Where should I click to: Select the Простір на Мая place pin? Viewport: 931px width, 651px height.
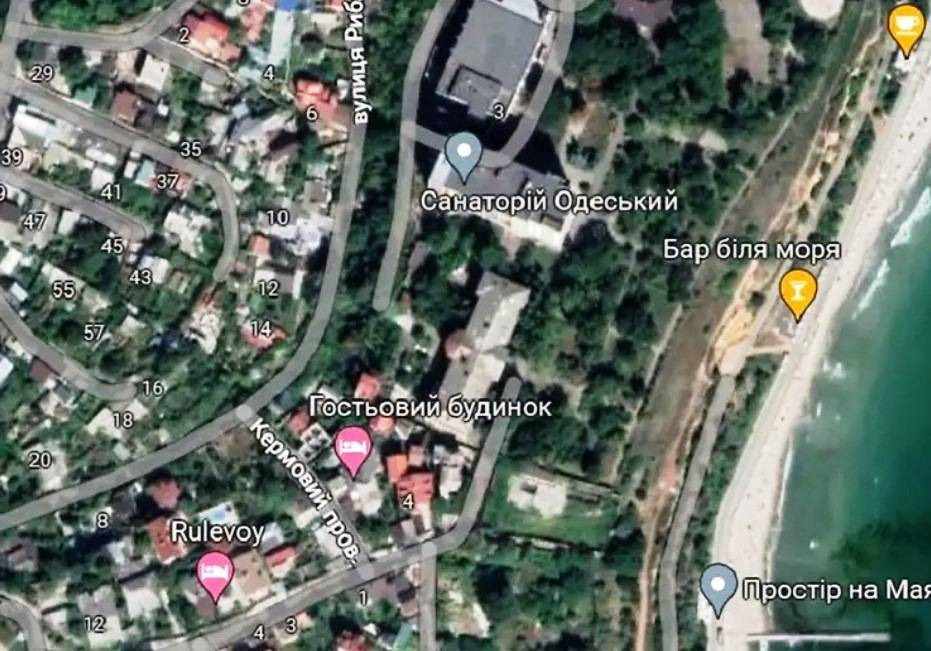(x=718, y=586)
